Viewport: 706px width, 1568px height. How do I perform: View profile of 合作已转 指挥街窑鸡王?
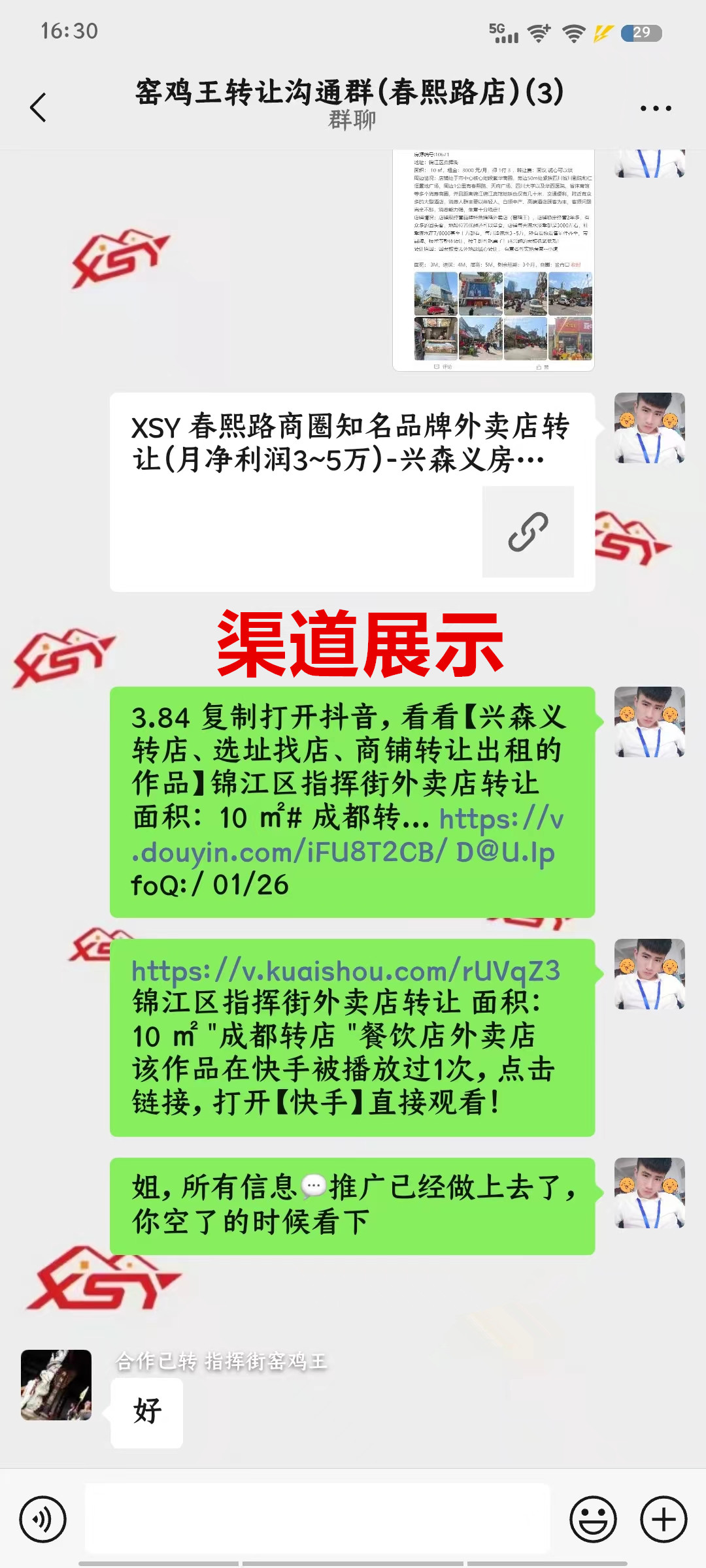click(56, 1385)
